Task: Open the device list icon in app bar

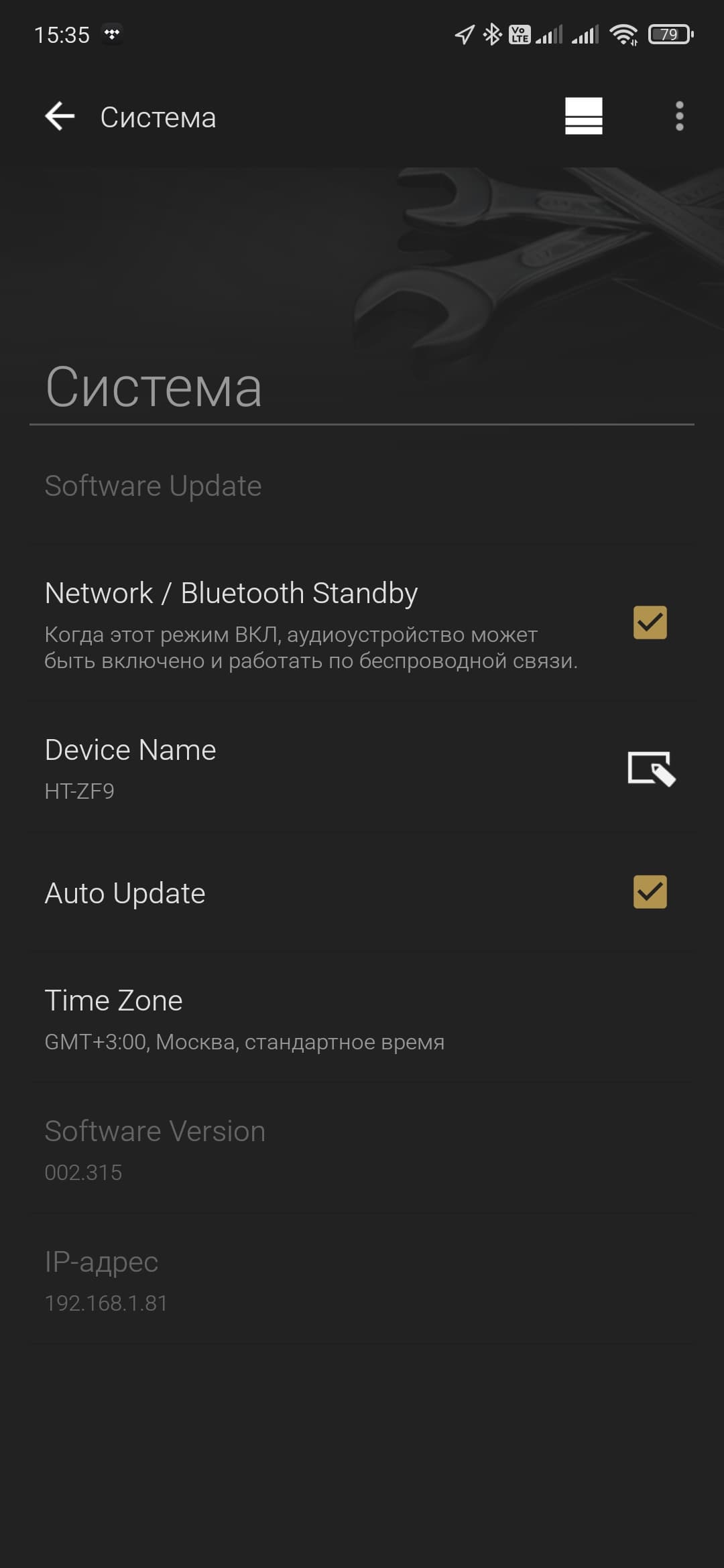Action: (x=583, y=117)
